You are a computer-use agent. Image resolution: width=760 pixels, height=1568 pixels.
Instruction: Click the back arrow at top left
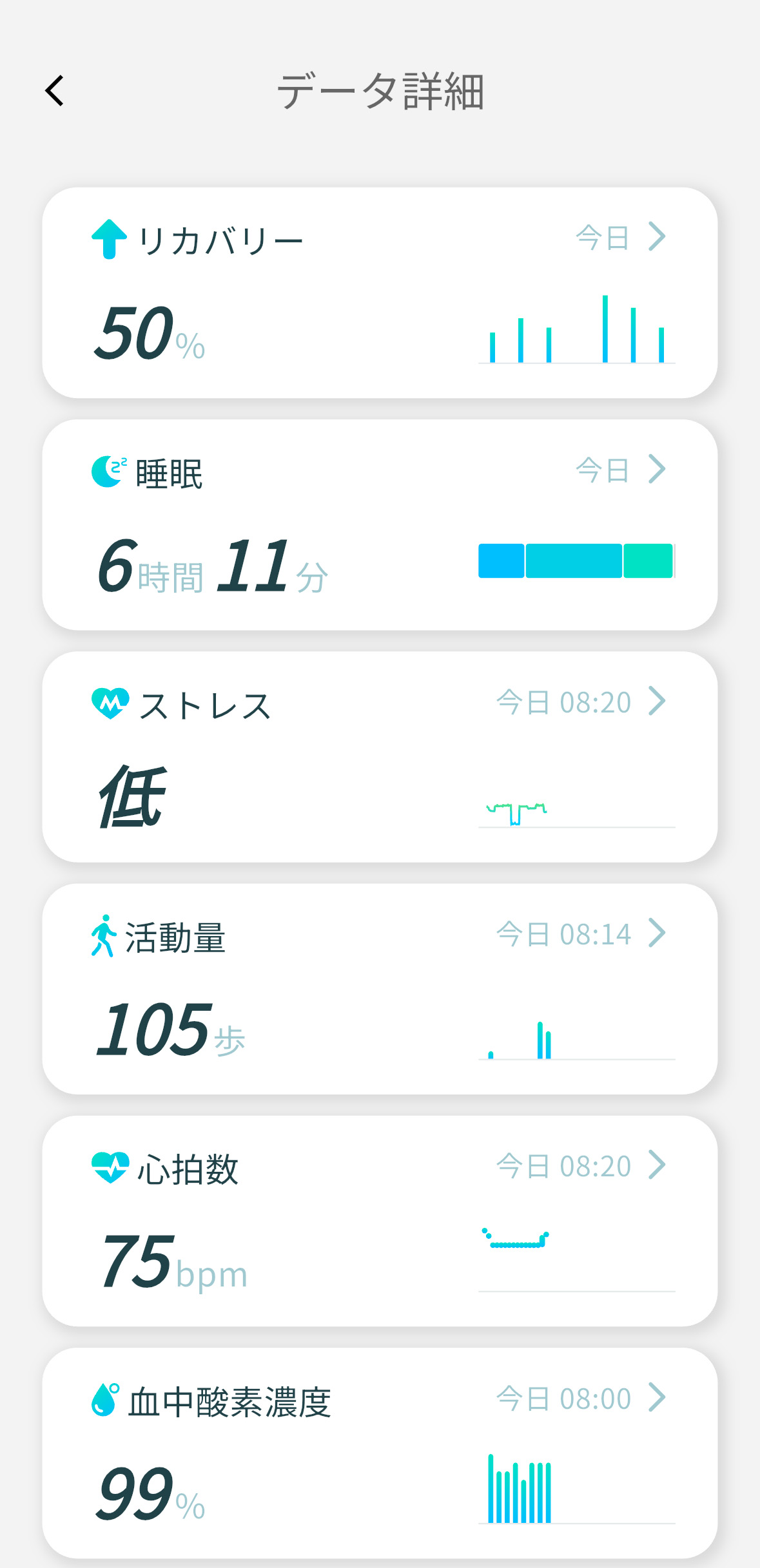pyautogui.click(x=54, y=90)
